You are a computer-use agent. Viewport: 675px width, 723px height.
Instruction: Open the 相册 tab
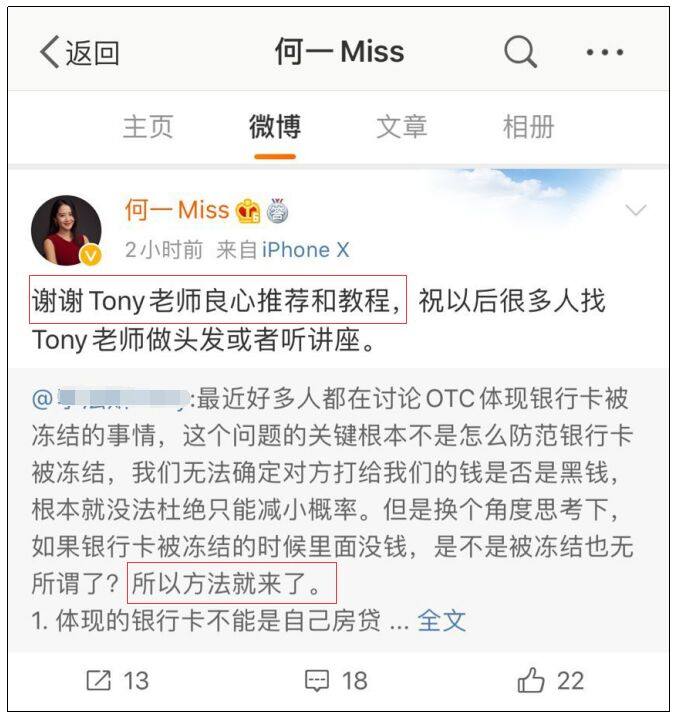(x=529, y=127)
